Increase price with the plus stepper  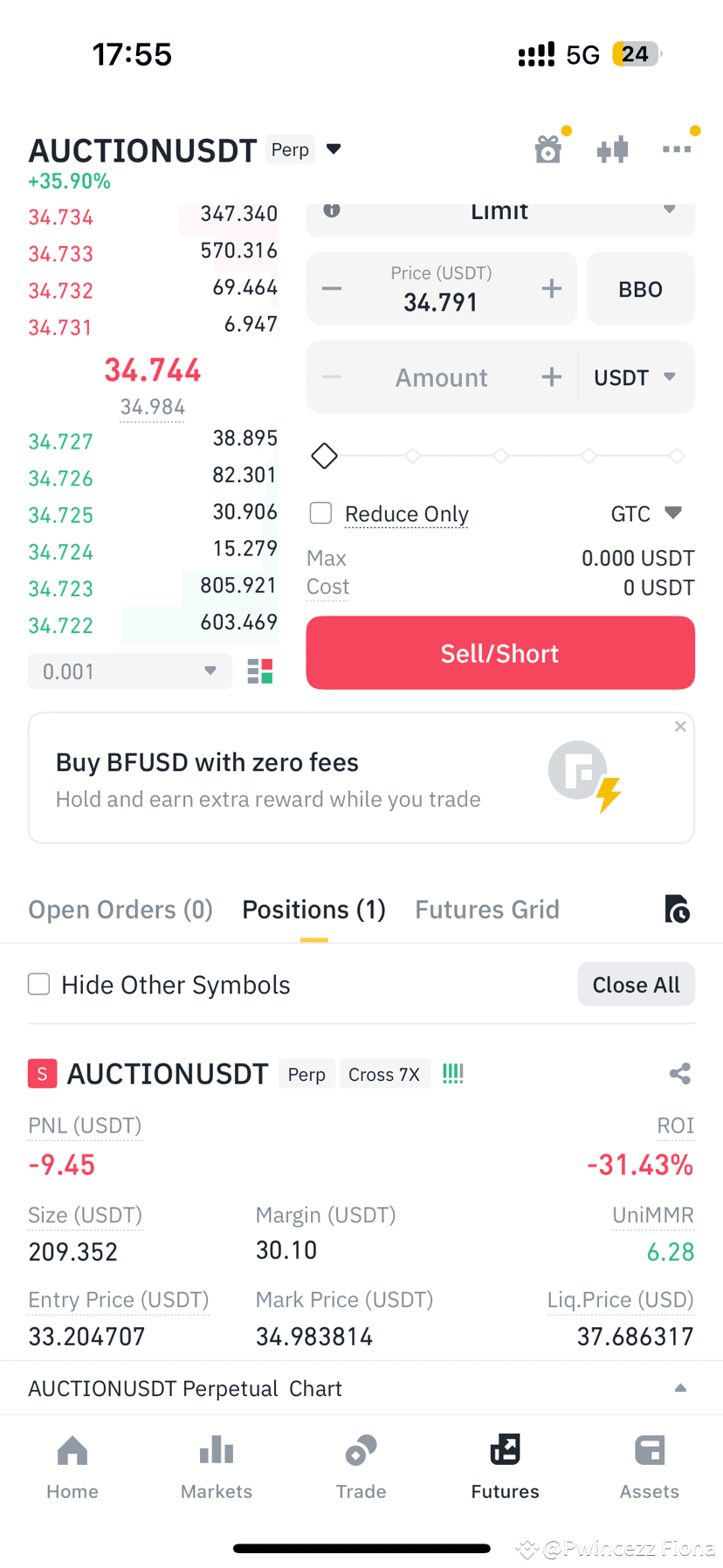pos(552,289)
